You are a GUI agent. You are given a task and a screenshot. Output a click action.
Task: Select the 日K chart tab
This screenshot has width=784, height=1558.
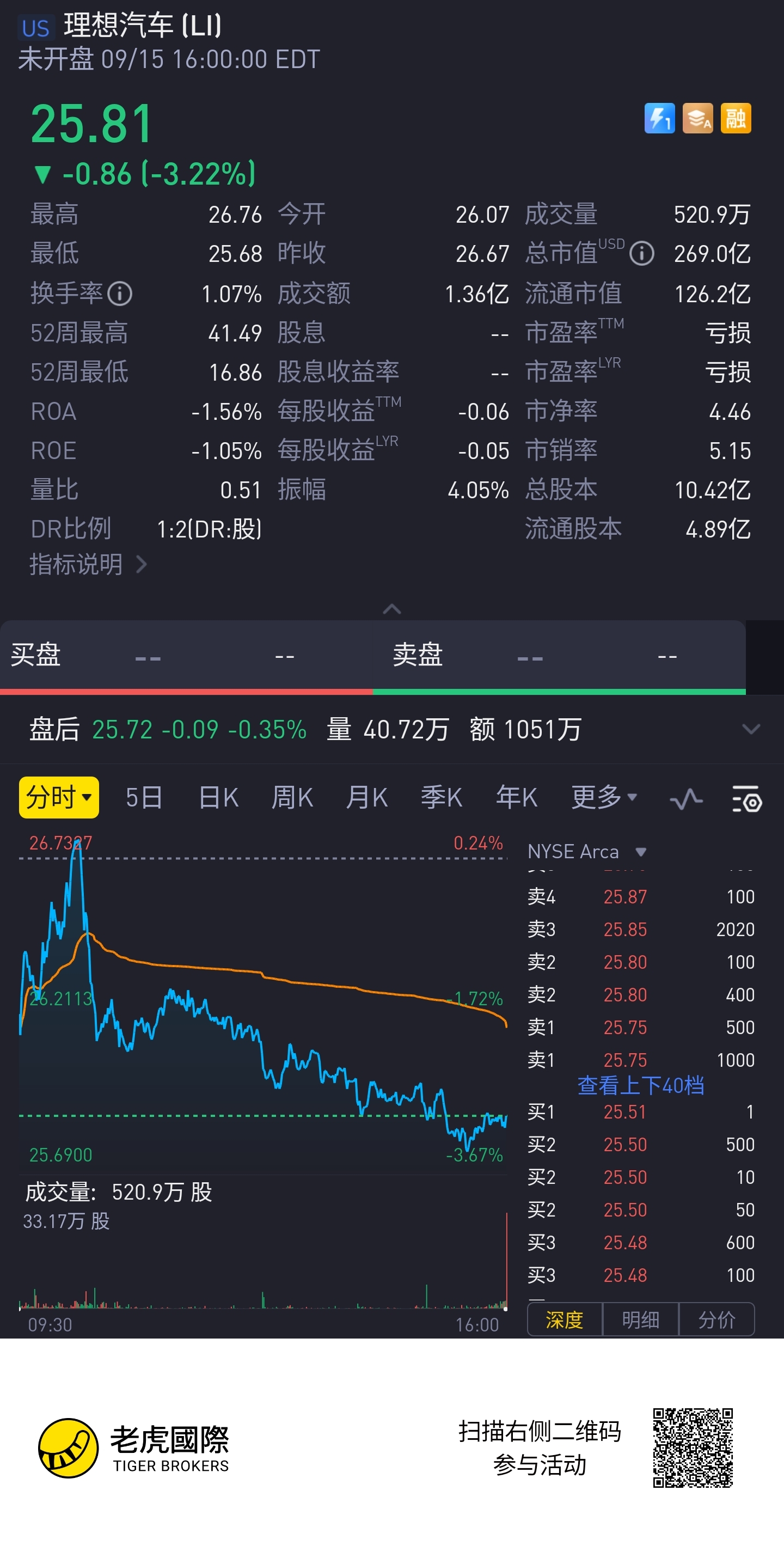(x=218, y=797)
